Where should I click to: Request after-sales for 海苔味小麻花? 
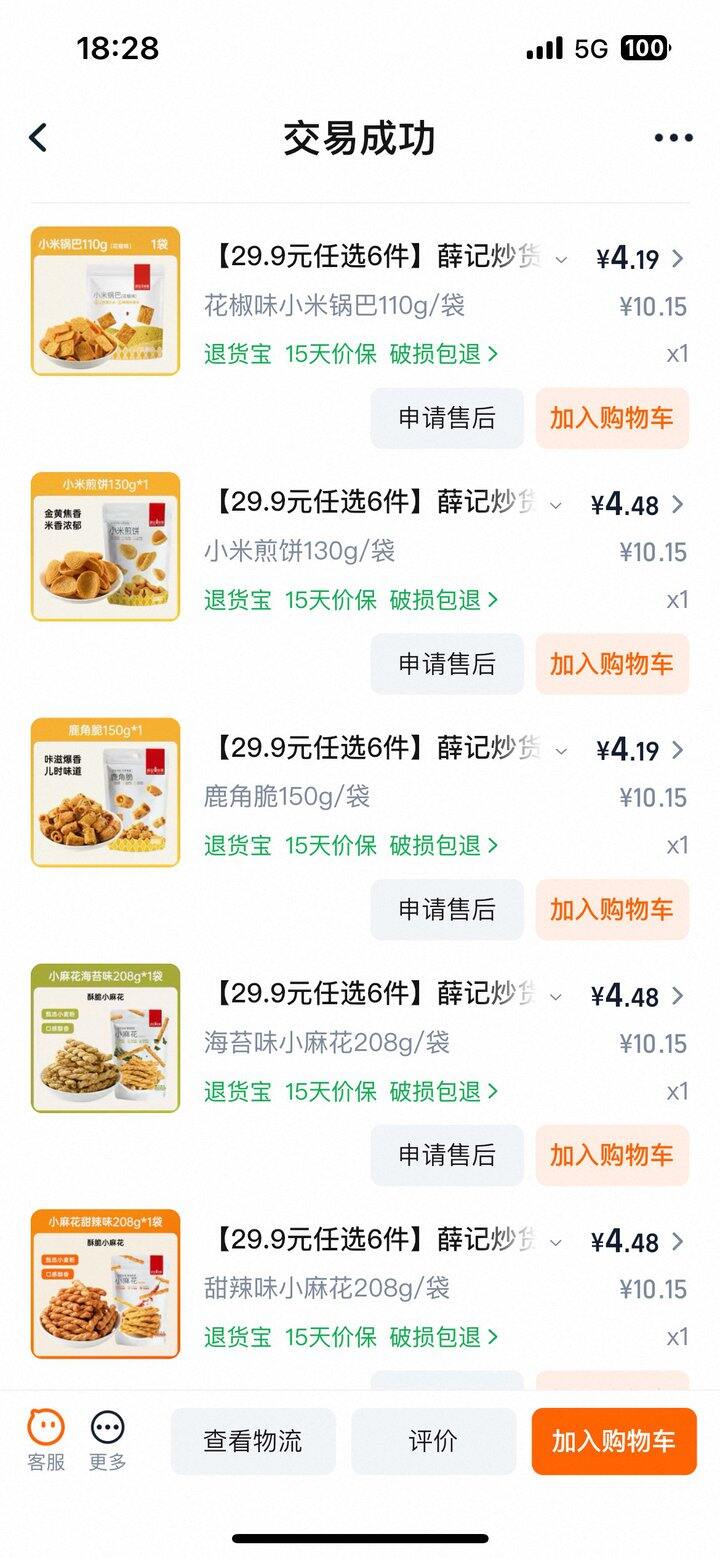coord(447,1156)
